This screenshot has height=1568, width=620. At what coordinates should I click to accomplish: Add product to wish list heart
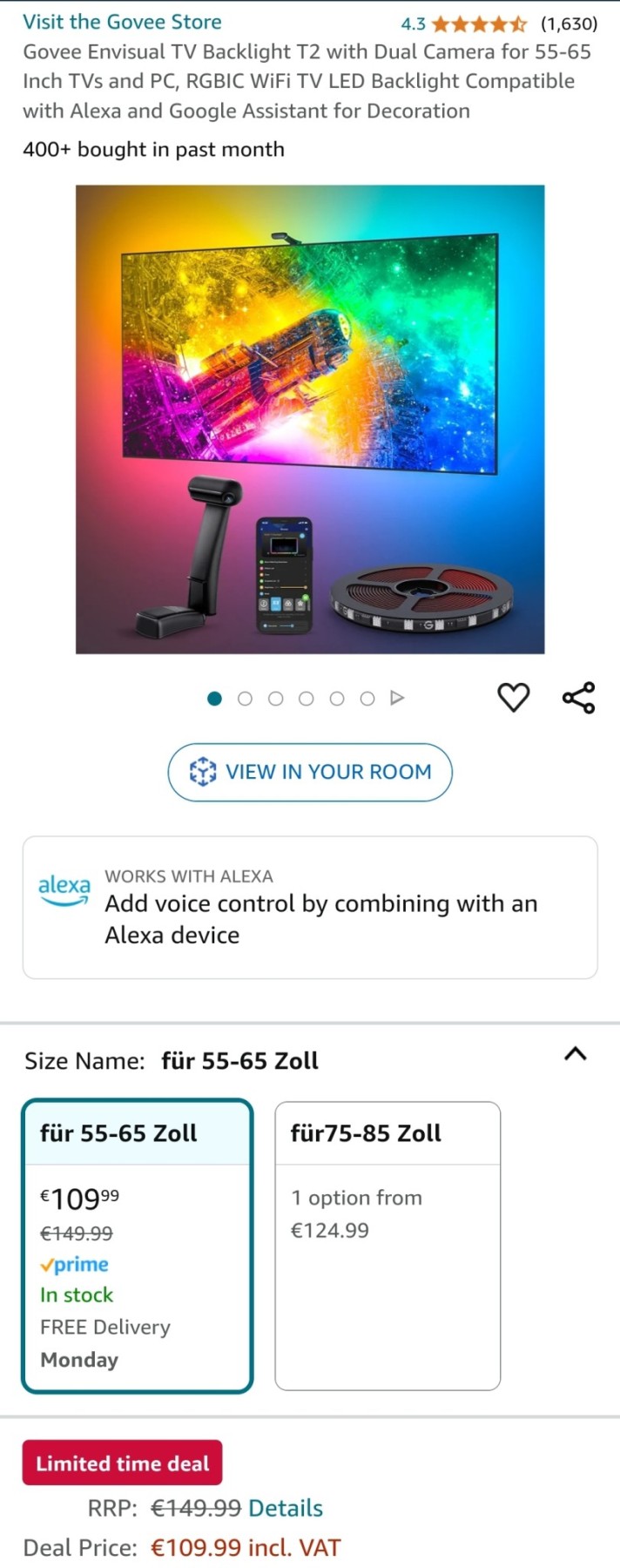point(513,698)
